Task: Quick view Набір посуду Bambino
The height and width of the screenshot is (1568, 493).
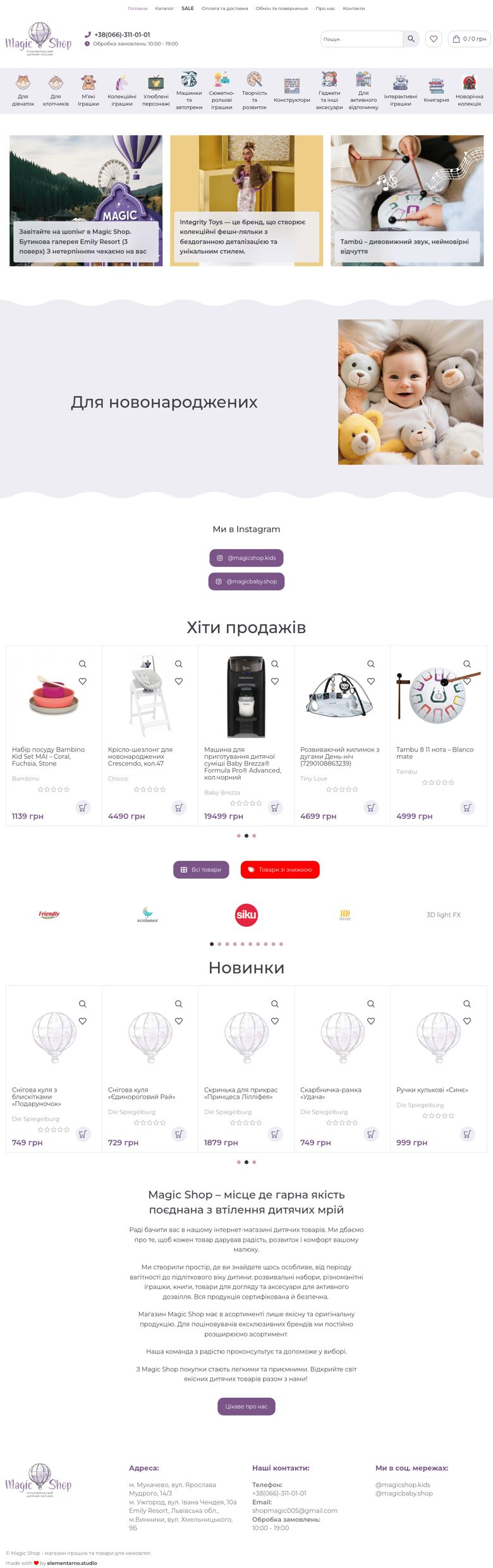Action: [83, 664]
